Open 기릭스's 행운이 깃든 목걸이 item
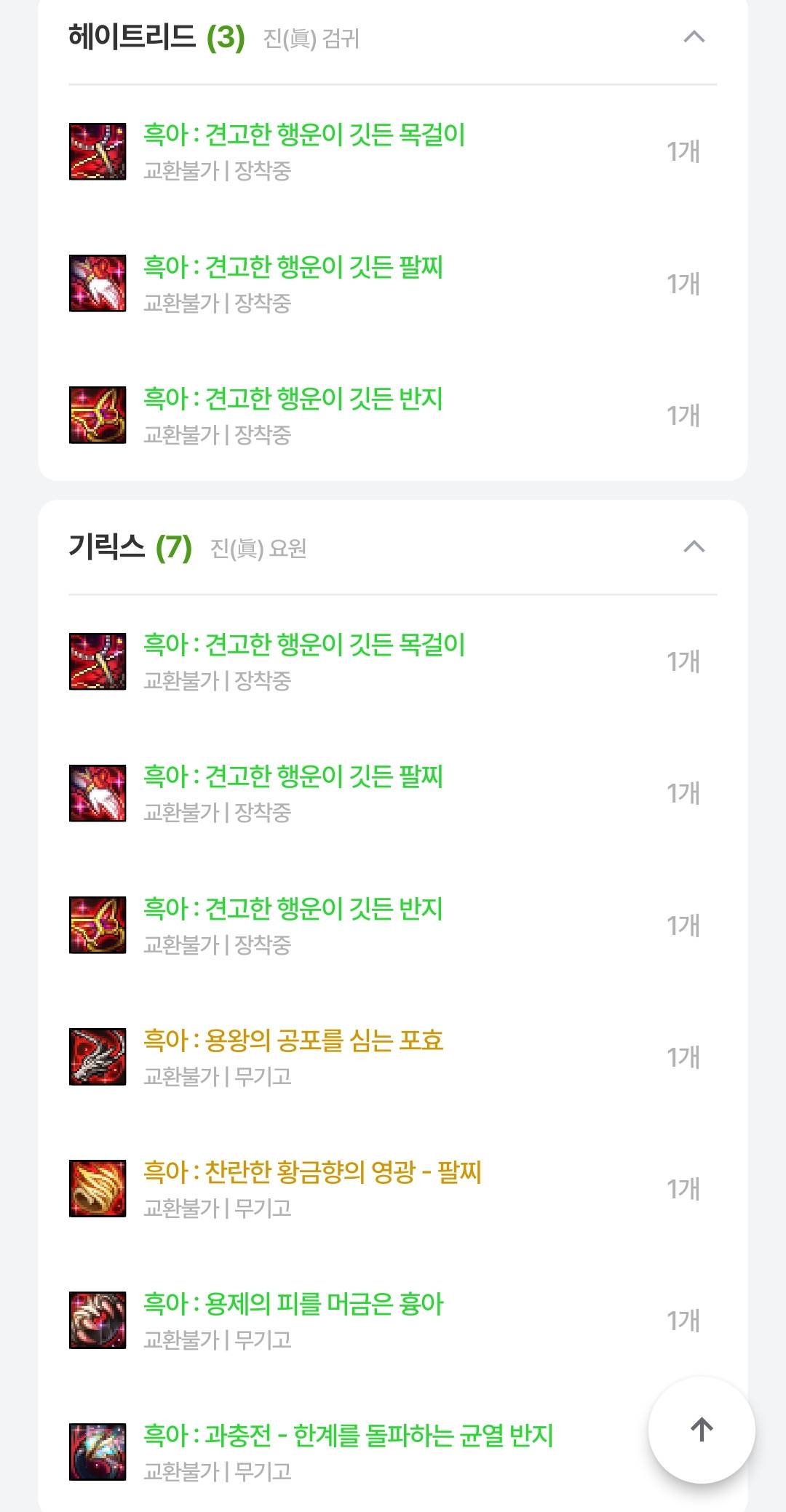This screenshot has width=786, height=1512. coord(304,645)
